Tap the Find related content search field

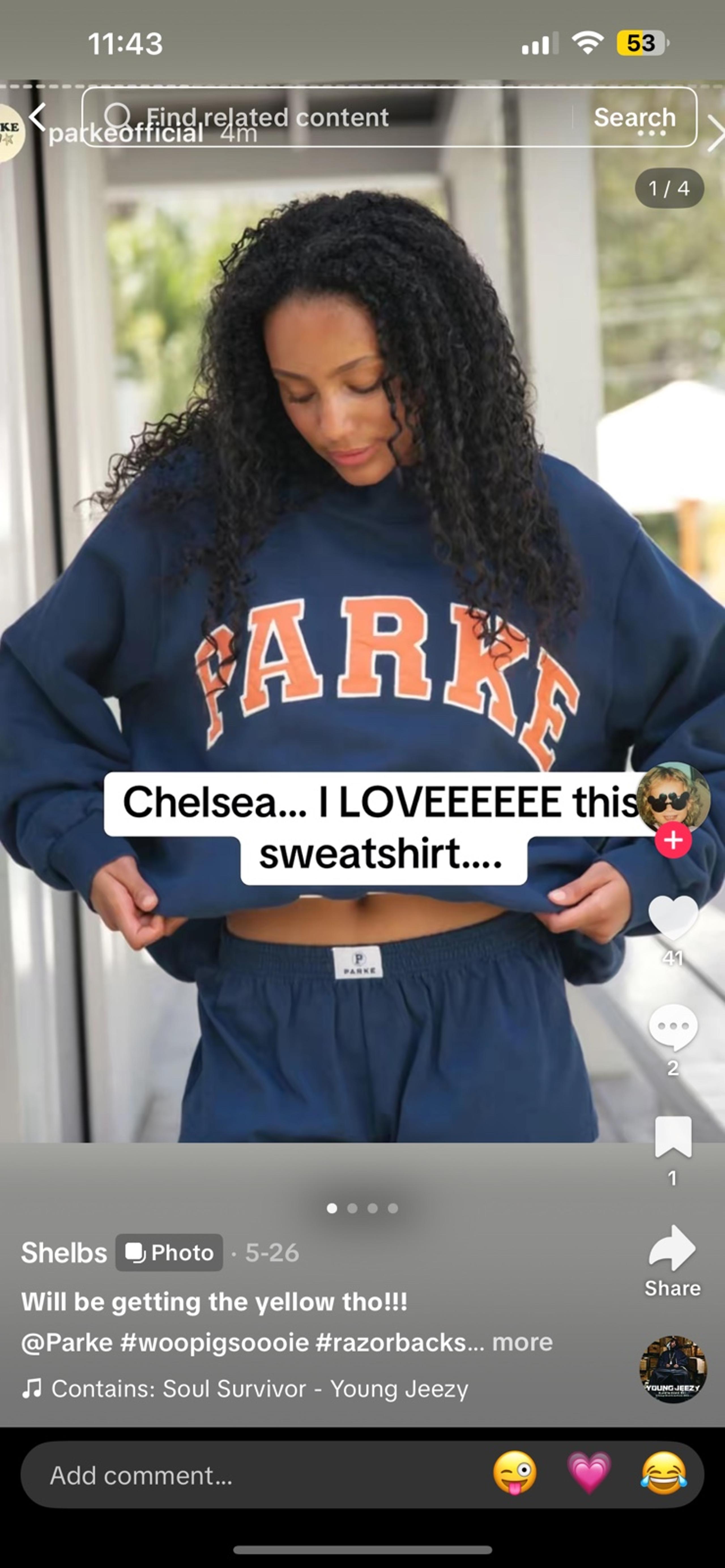(329, 117)
